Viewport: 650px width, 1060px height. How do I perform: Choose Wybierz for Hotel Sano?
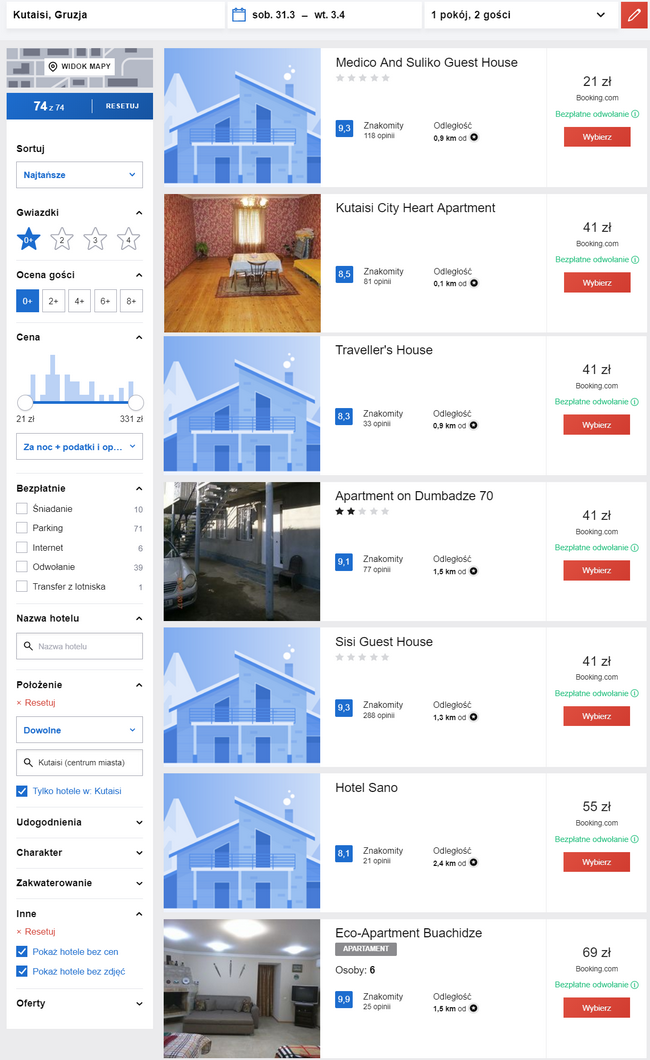597,862
